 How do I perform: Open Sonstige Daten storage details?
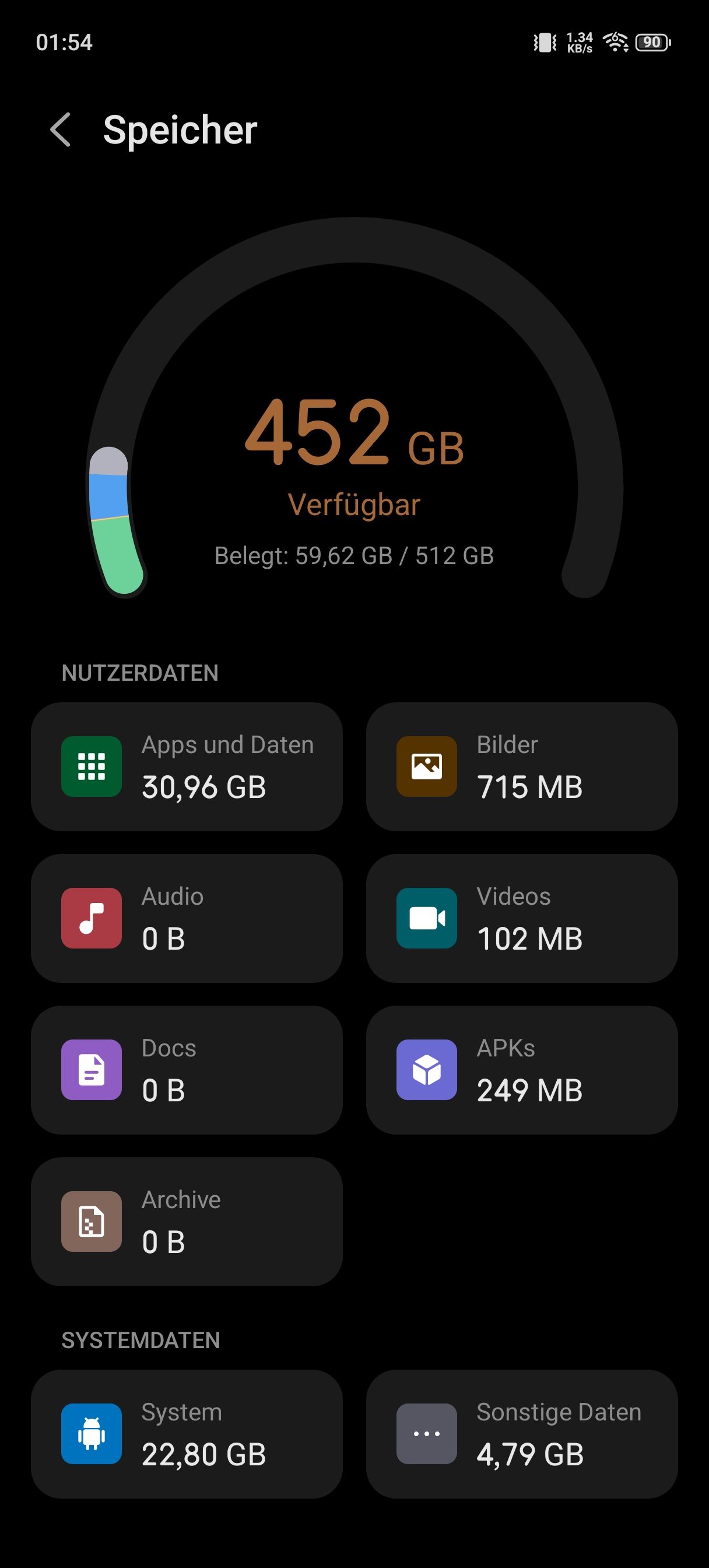[x=522, y=1433]
